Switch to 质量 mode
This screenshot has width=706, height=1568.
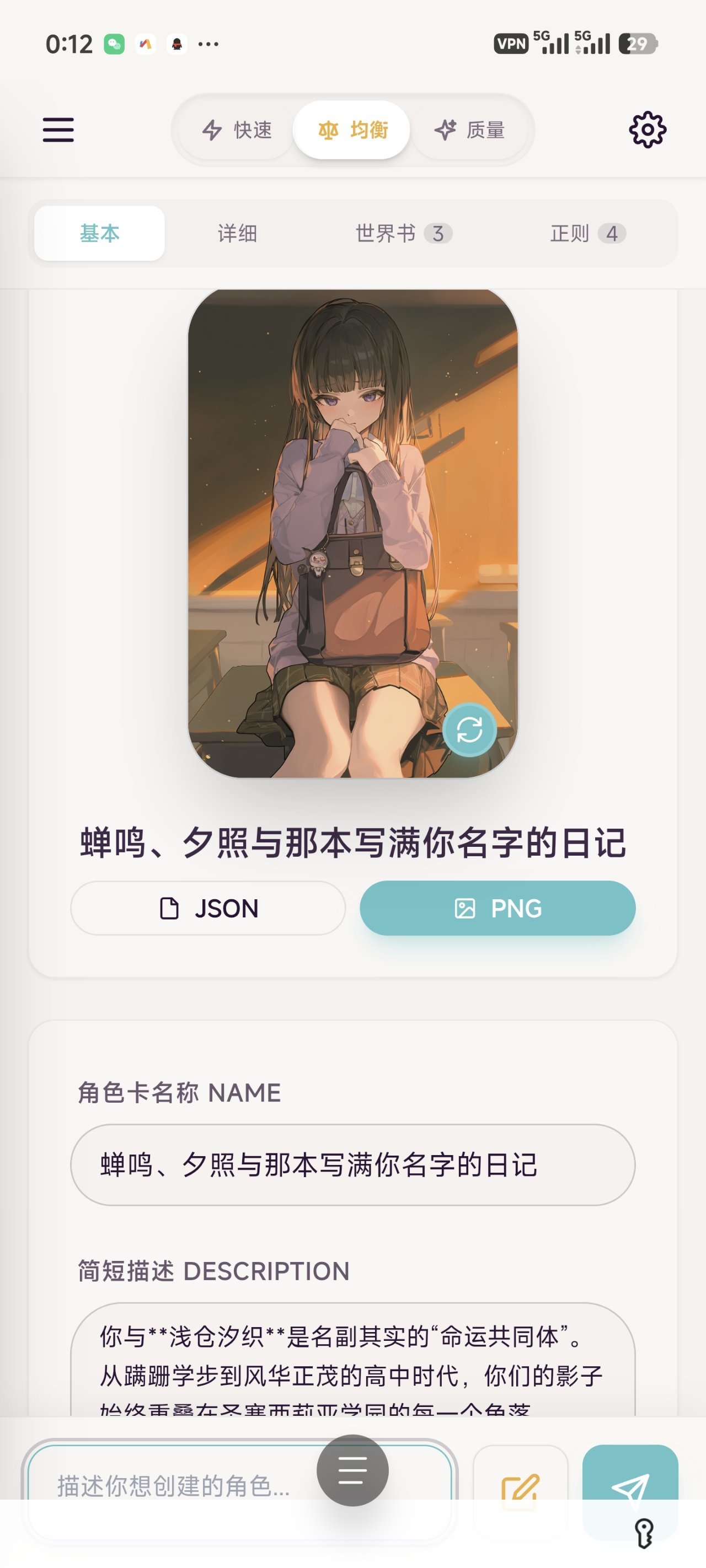469,130
